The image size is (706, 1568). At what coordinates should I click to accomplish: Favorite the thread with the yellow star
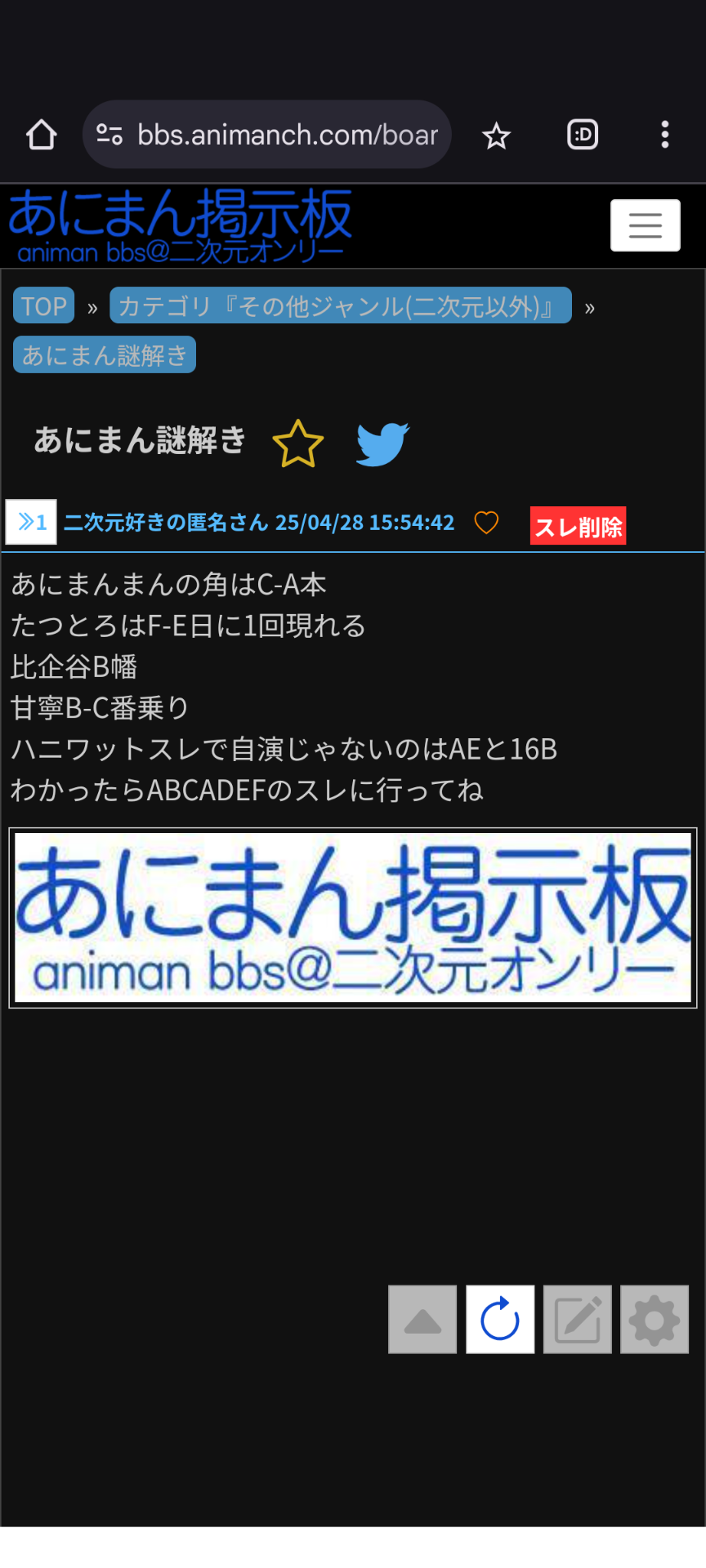(x=298, y=443)
